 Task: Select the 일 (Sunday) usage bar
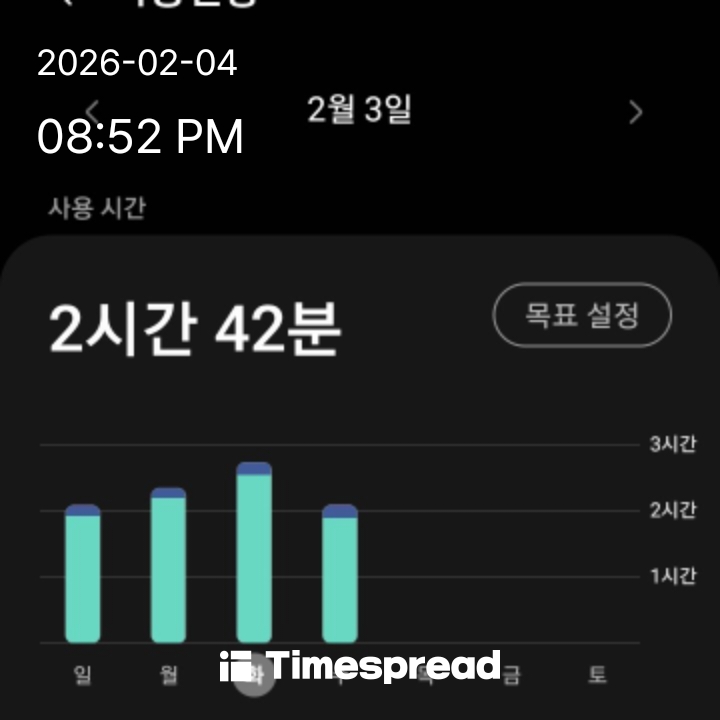coord(83,574)
